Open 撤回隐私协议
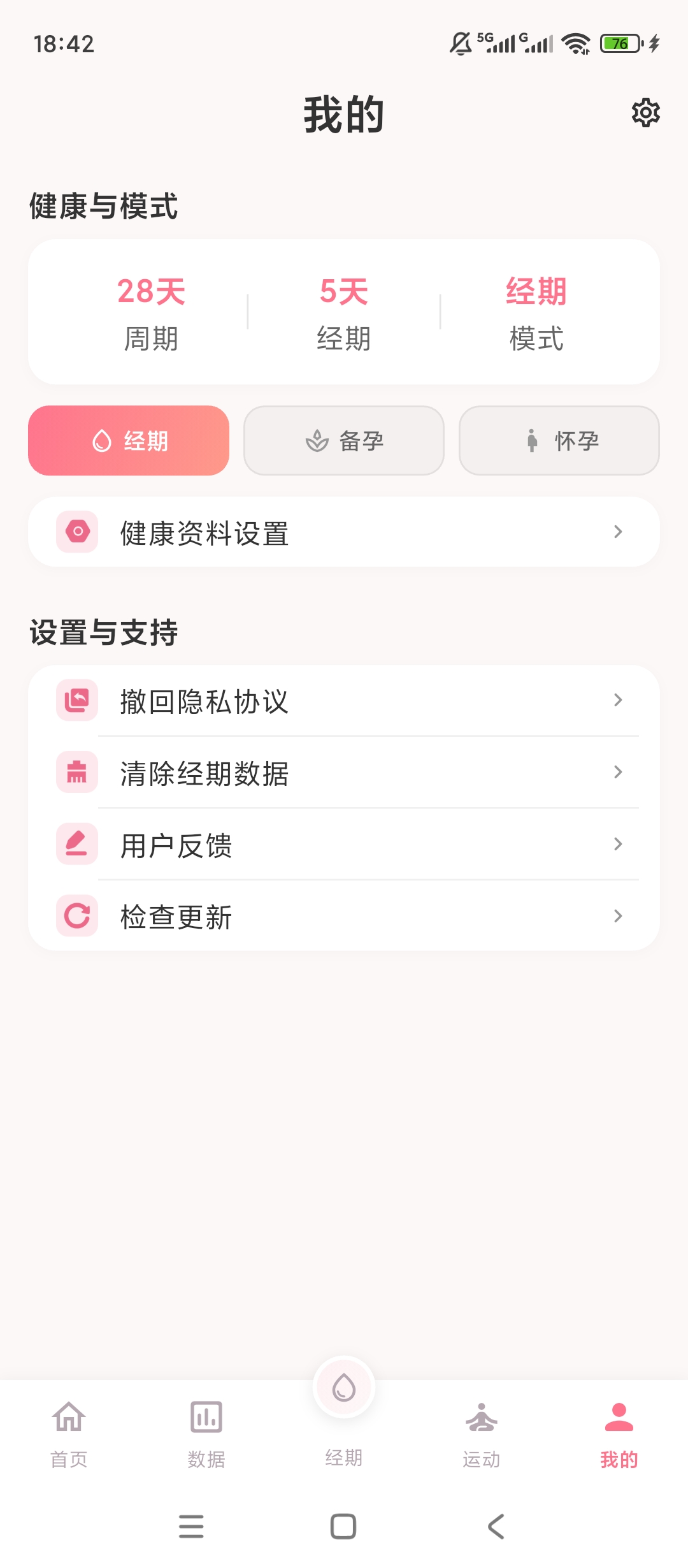The height and width of the screenshot is (1568, 688). (344, 701)
